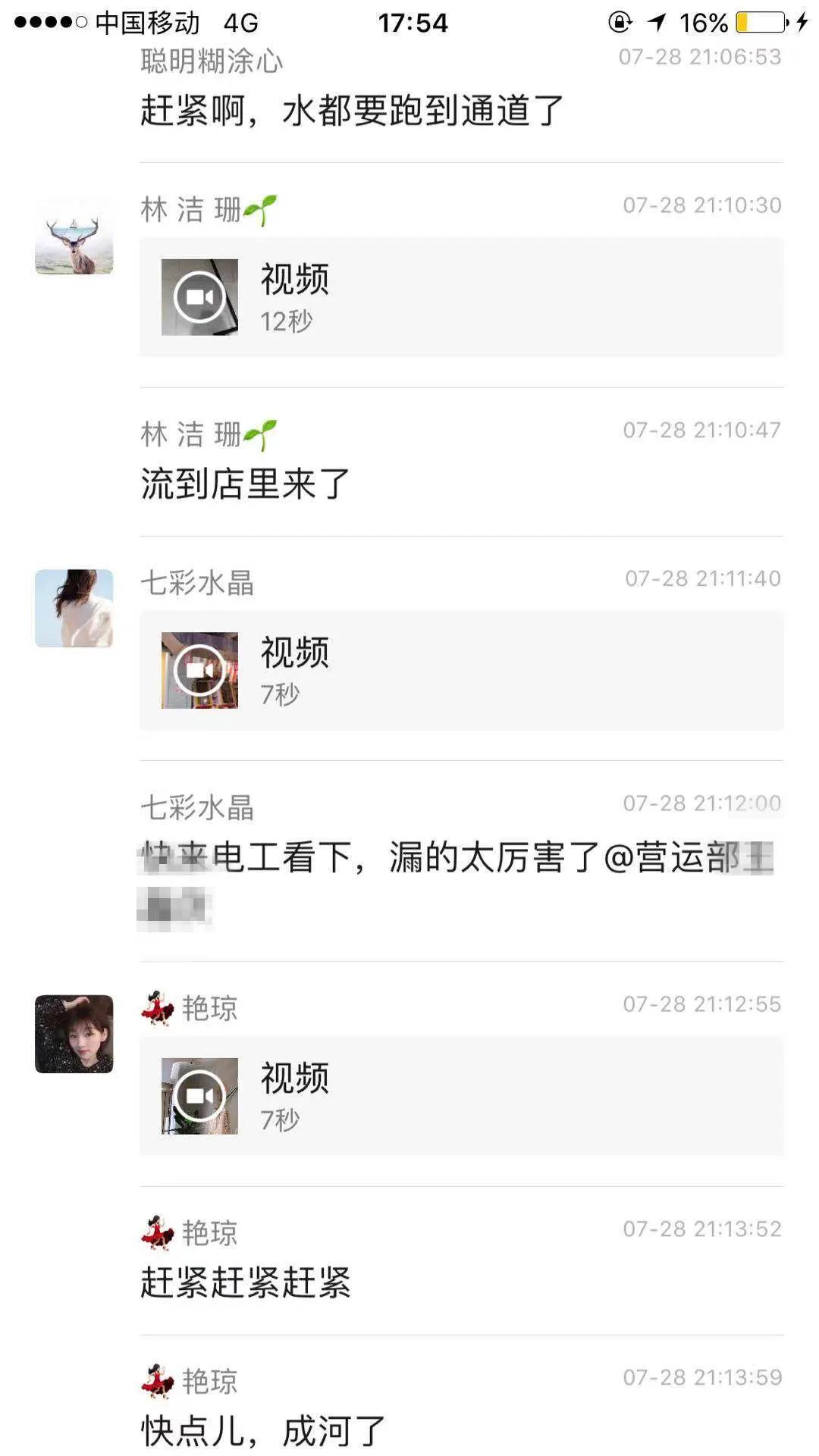819x1456 pixels.
Task: Play 艳琼's 7秒 video message
Action: pos(199,1096)
